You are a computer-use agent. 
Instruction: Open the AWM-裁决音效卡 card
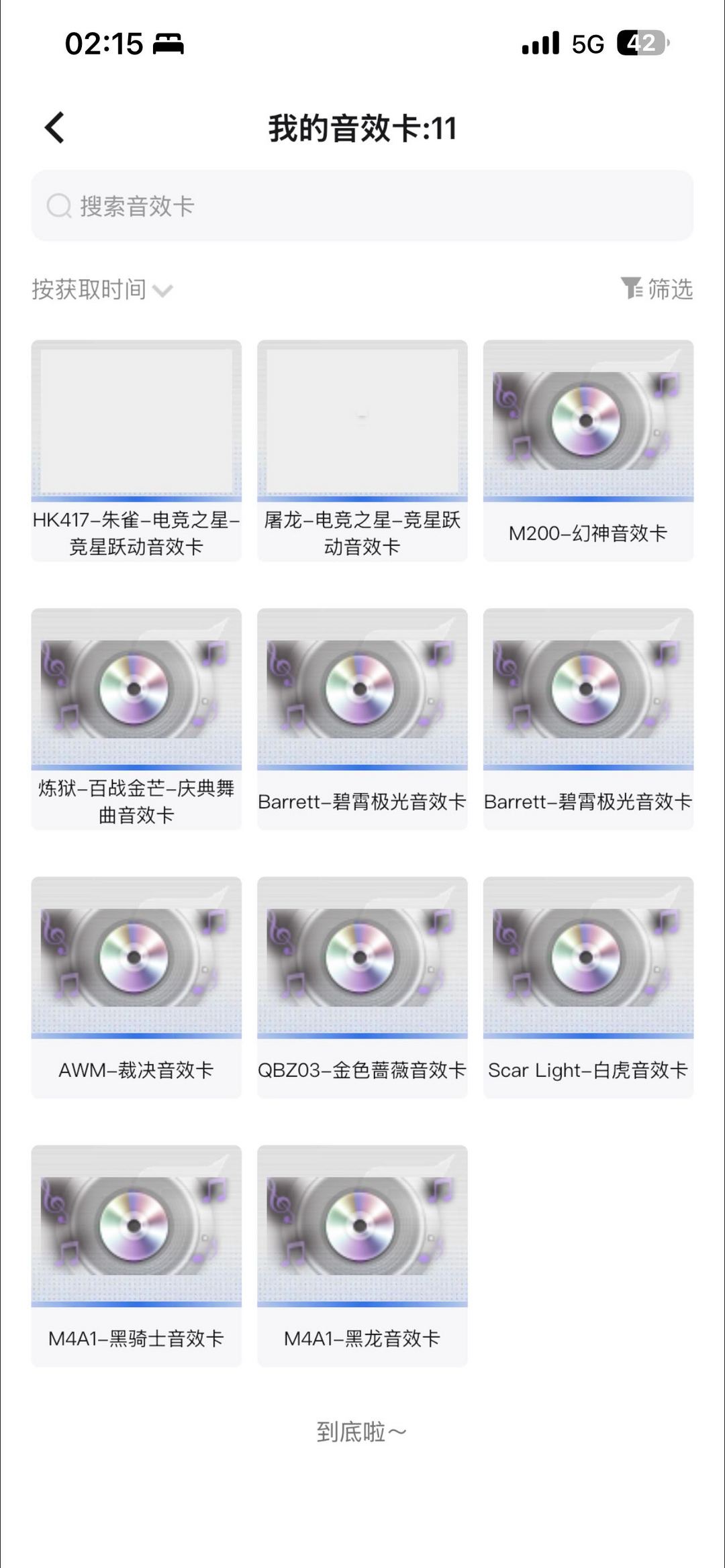[x=136, y=987]
